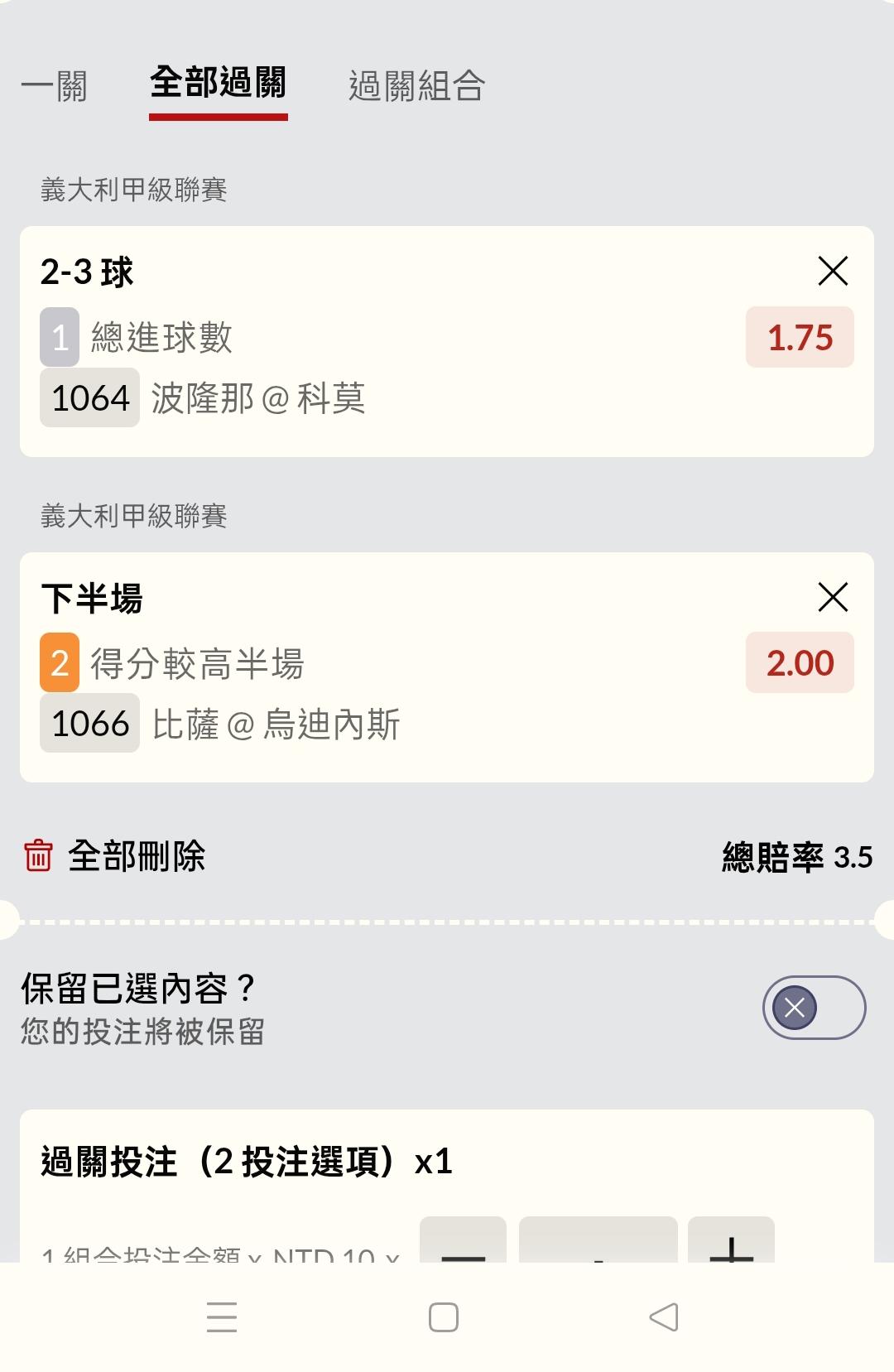Viewport: 894px width, 1372px height.
Task: Toggle the 保留已選內容 switch
Action: (x=814, y=1008)
